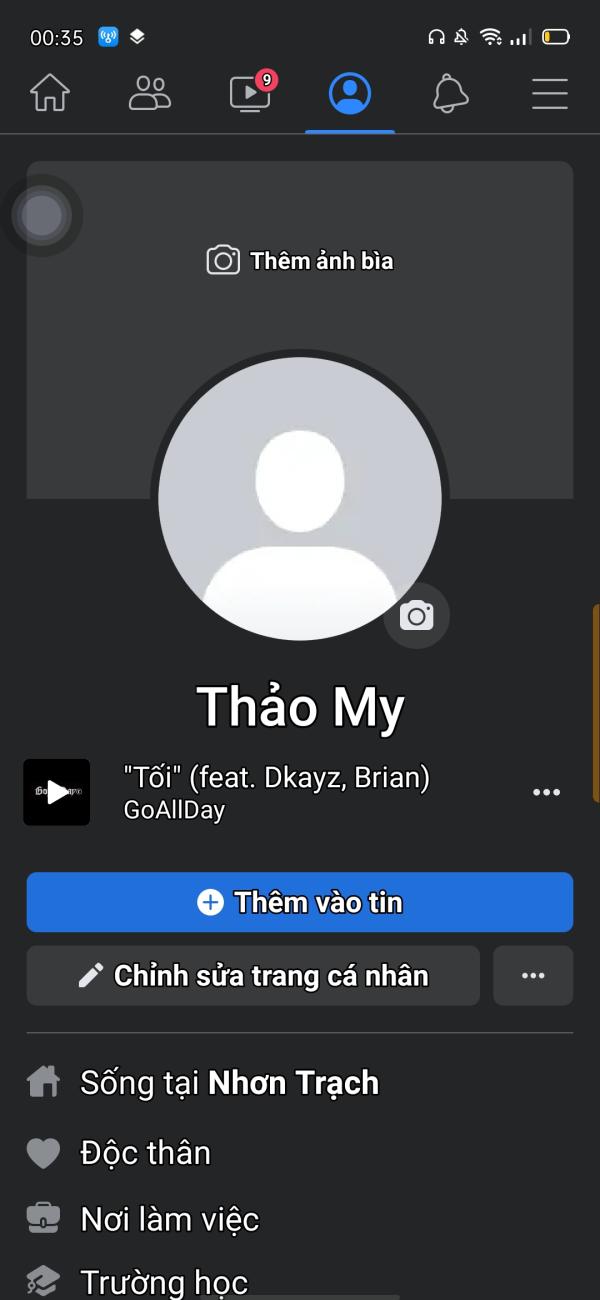Image resolution: width=600 pixels, height=1300 pixels.
Task: Tap Chỉnh sửa trang cá nhân
Action: [253, 976]
